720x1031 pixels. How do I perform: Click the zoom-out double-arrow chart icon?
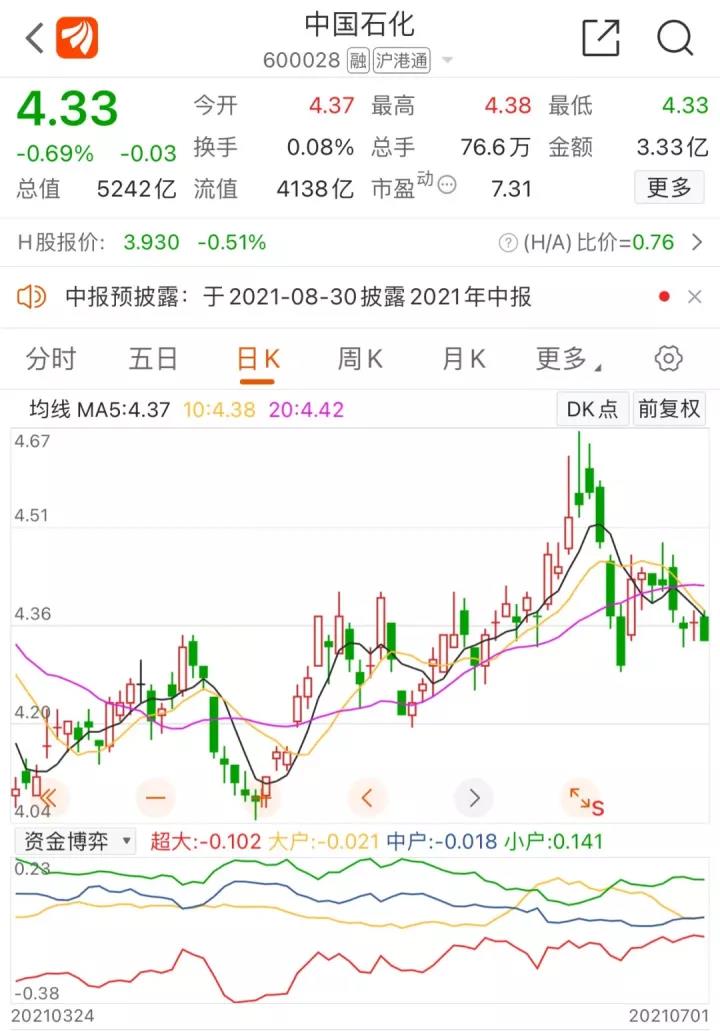(x=46, y=797)
